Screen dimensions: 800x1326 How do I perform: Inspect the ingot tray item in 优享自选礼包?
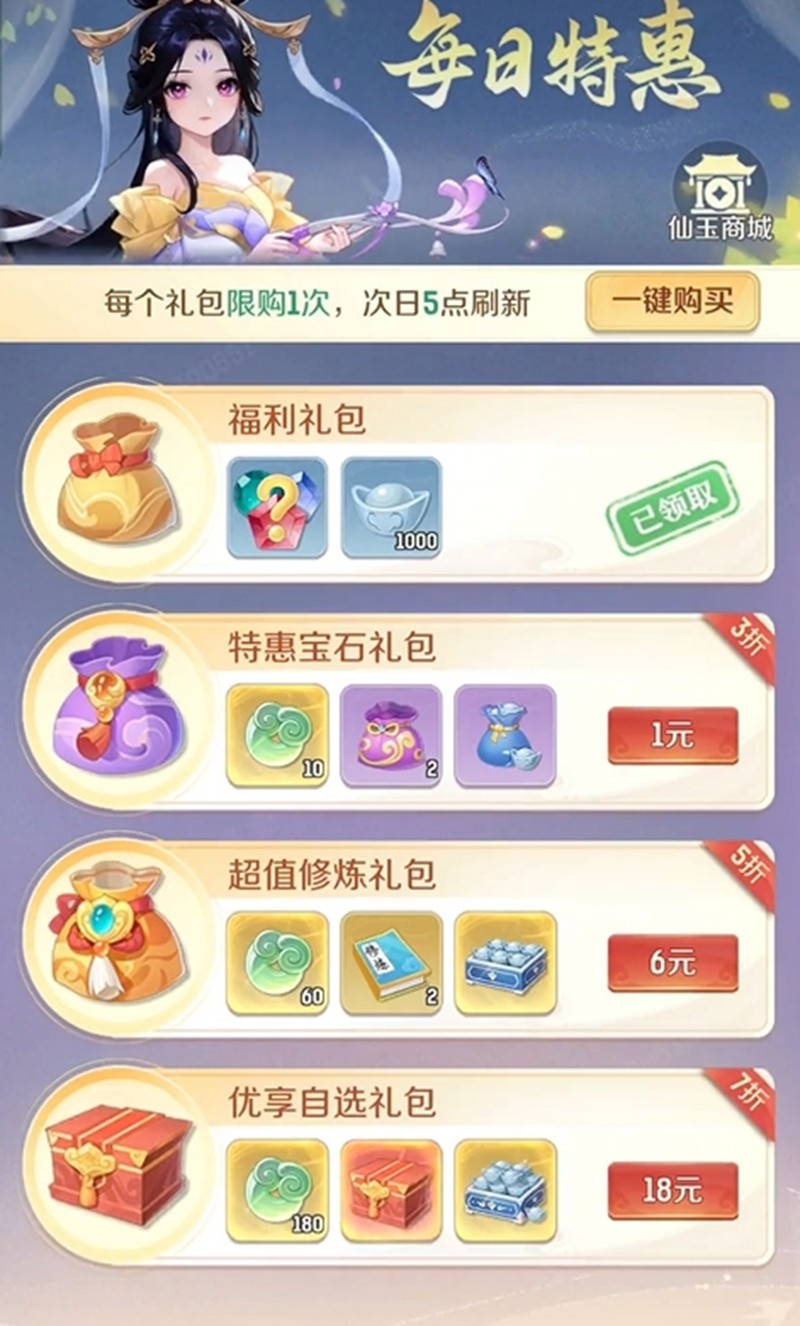point(505,1190)
